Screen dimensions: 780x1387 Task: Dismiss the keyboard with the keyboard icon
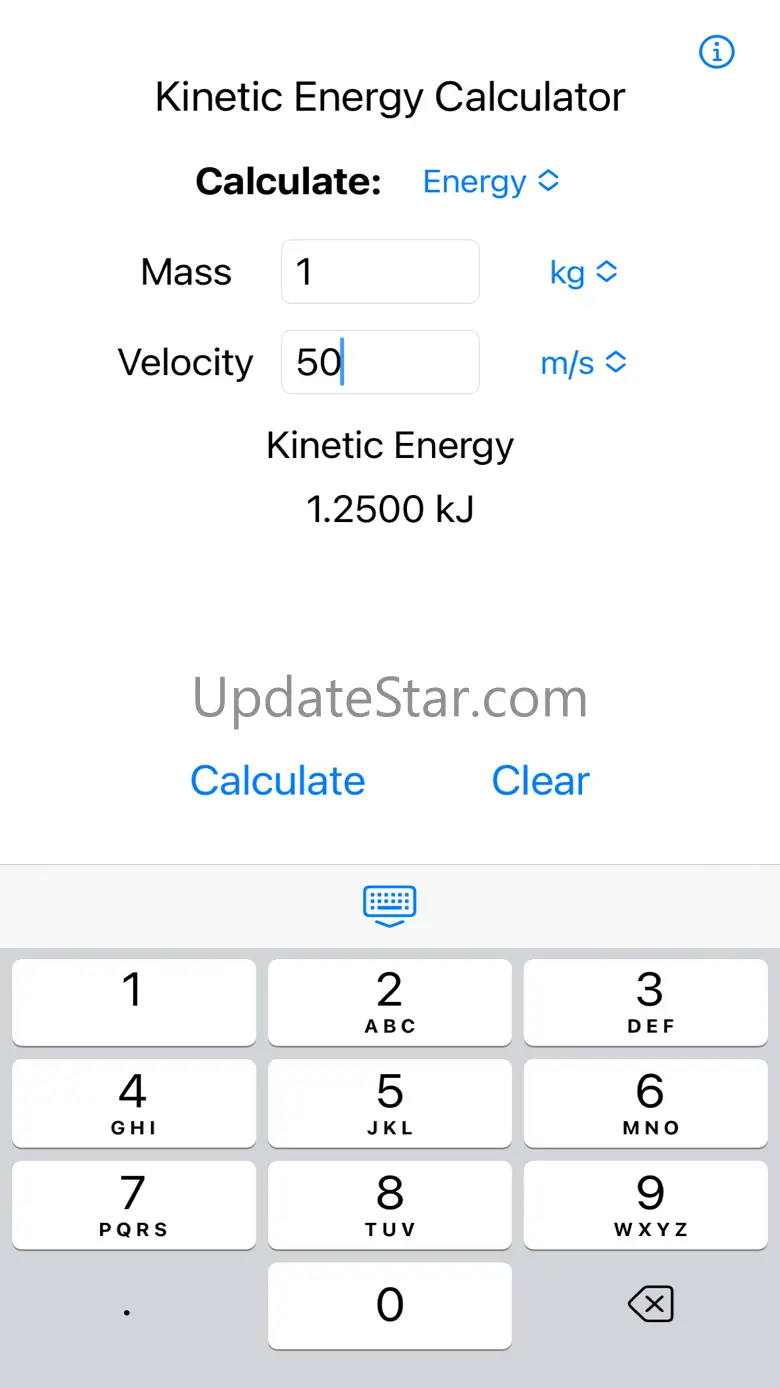[x=390, y=906]
